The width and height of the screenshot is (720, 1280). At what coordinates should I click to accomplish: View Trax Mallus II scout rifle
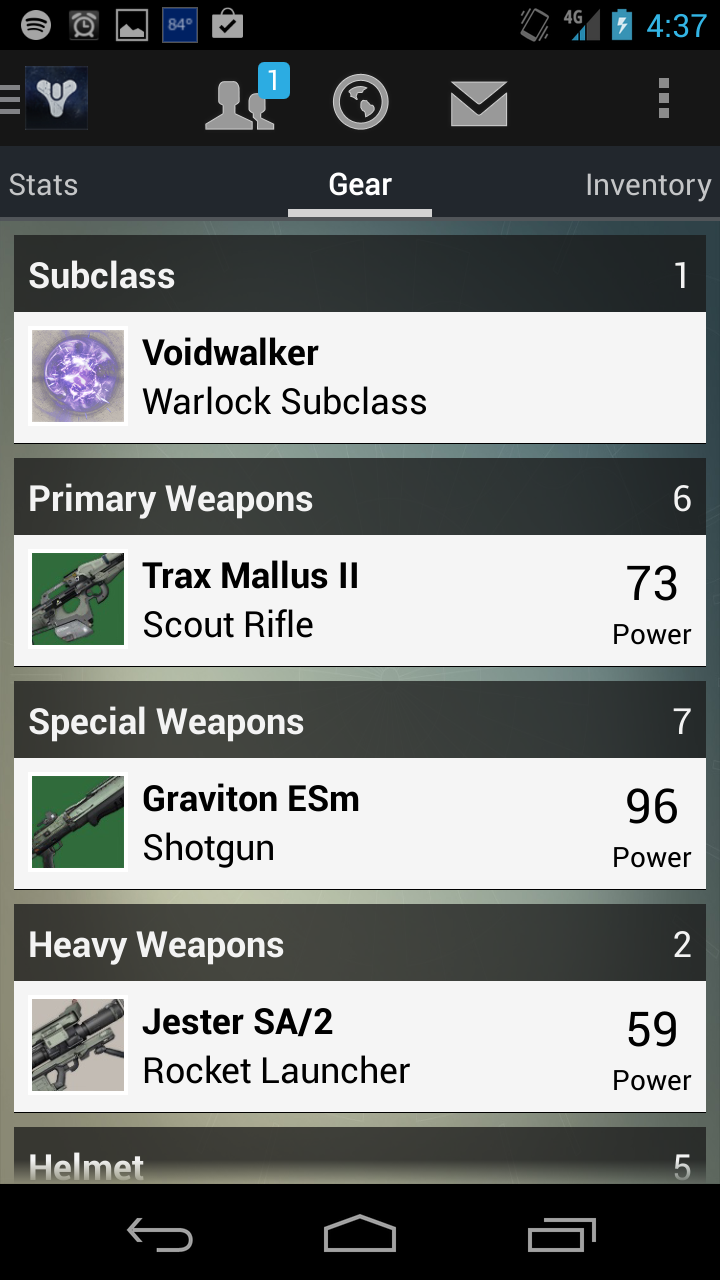(x=360, y=600)
